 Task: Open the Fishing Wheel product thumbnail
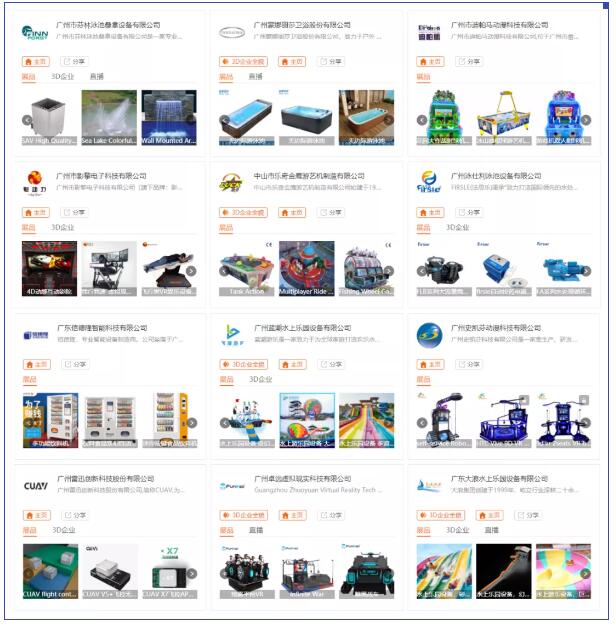click(x=365, y=268)
